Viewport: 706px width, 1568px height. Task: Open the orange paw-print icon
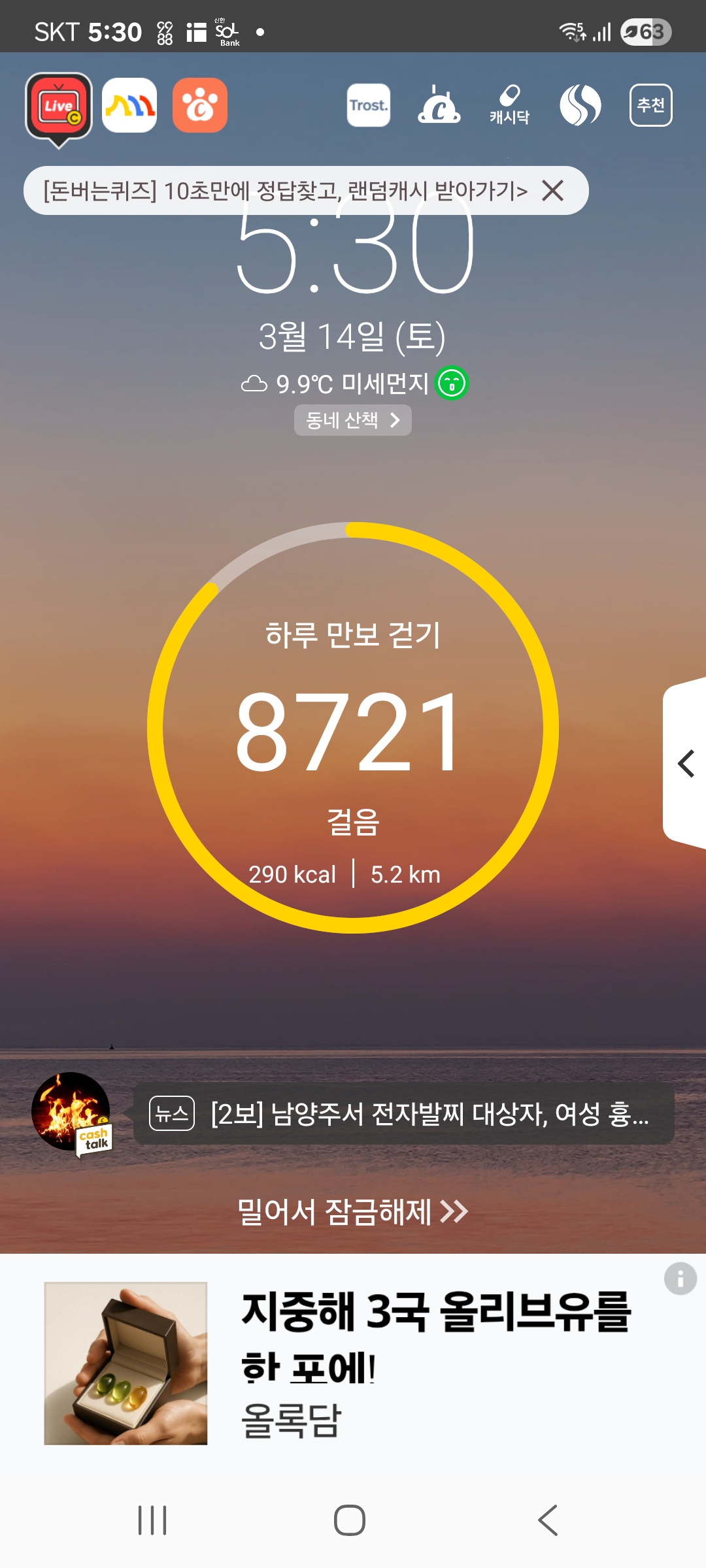click(x=200, y=105)
